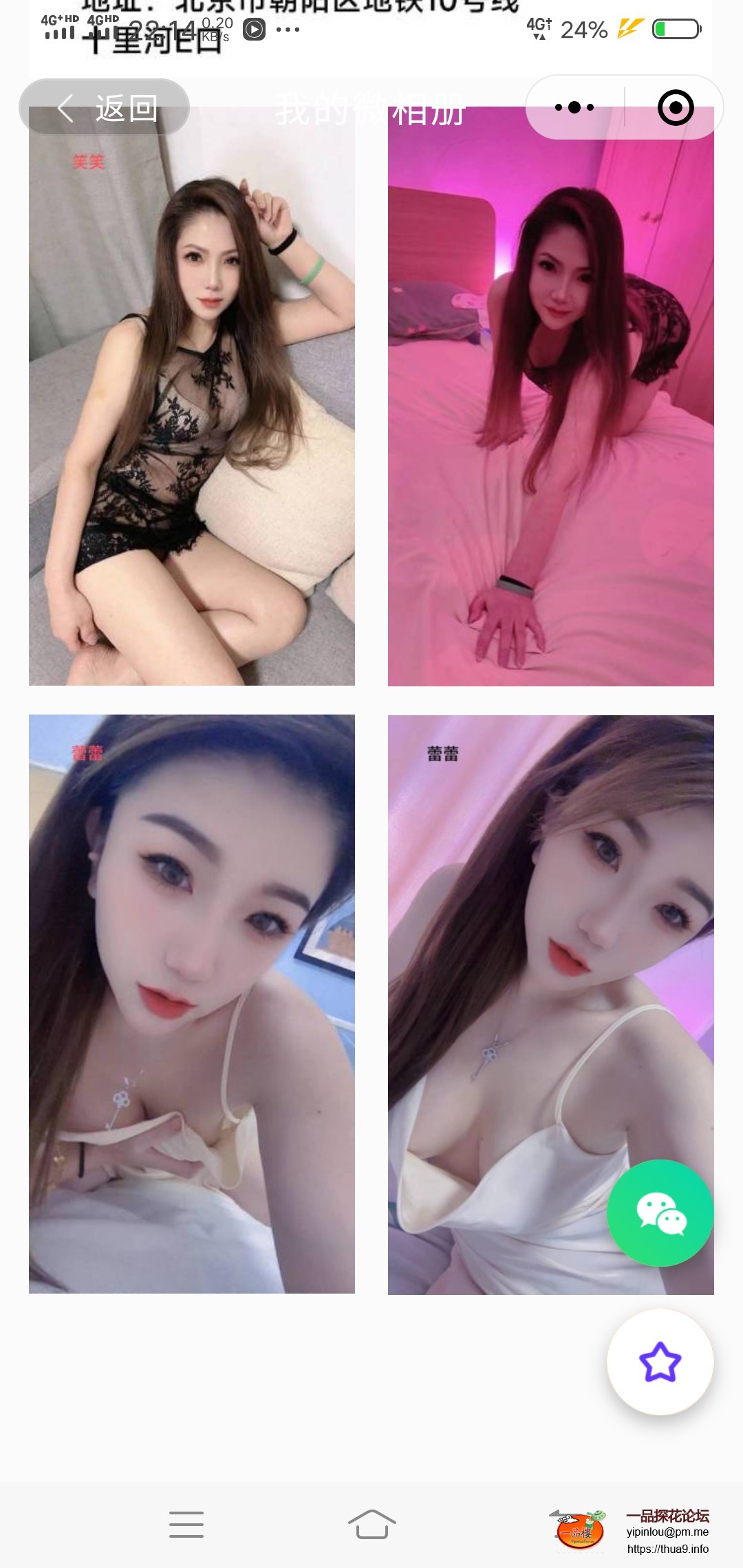Open the photo labeled 笑笑 on the sofa
The image size is (743, 1568).
pos(191,413)
